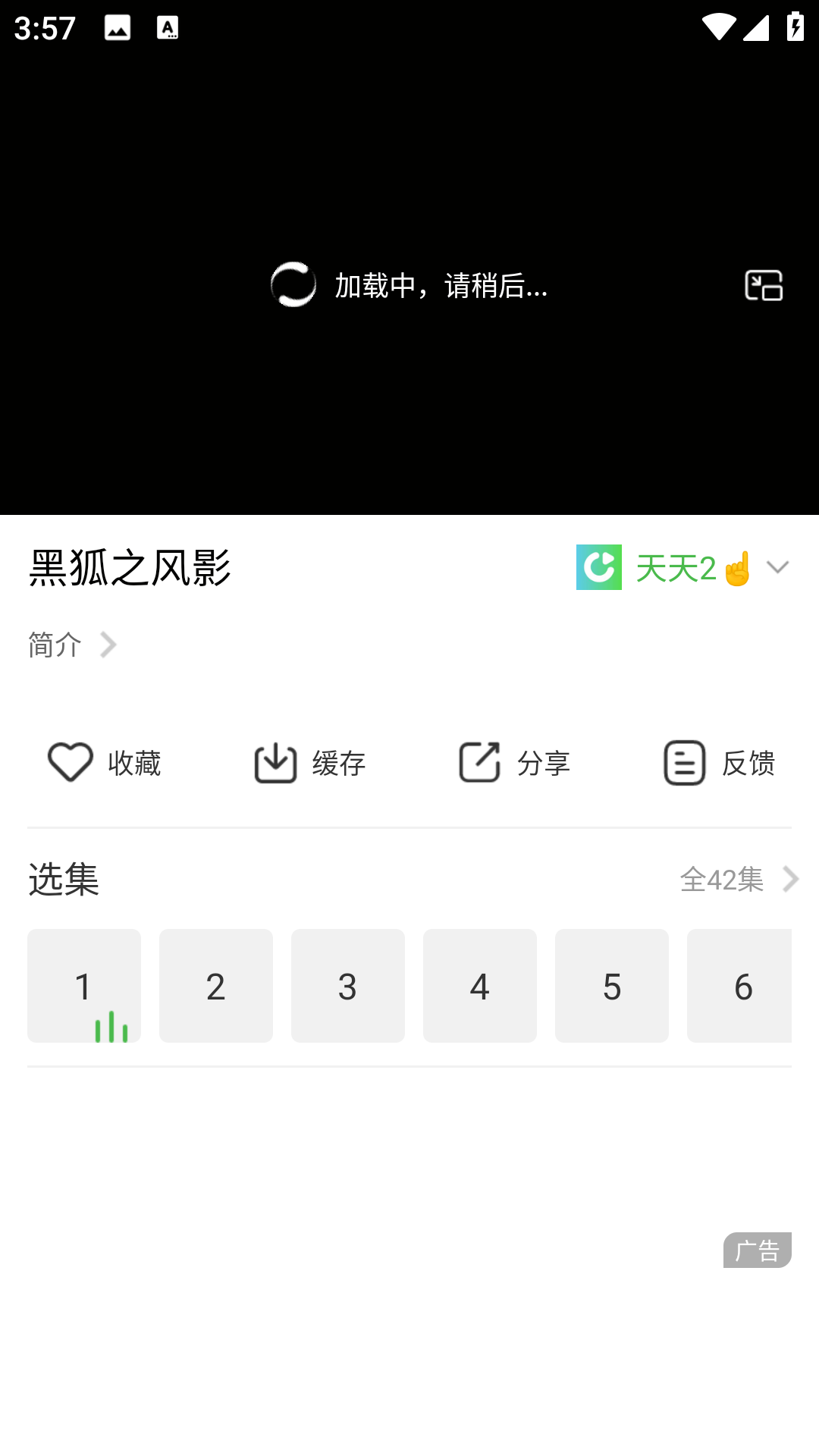View all episodes via 全42集
819x1456 pixels.
coord(739,879)
